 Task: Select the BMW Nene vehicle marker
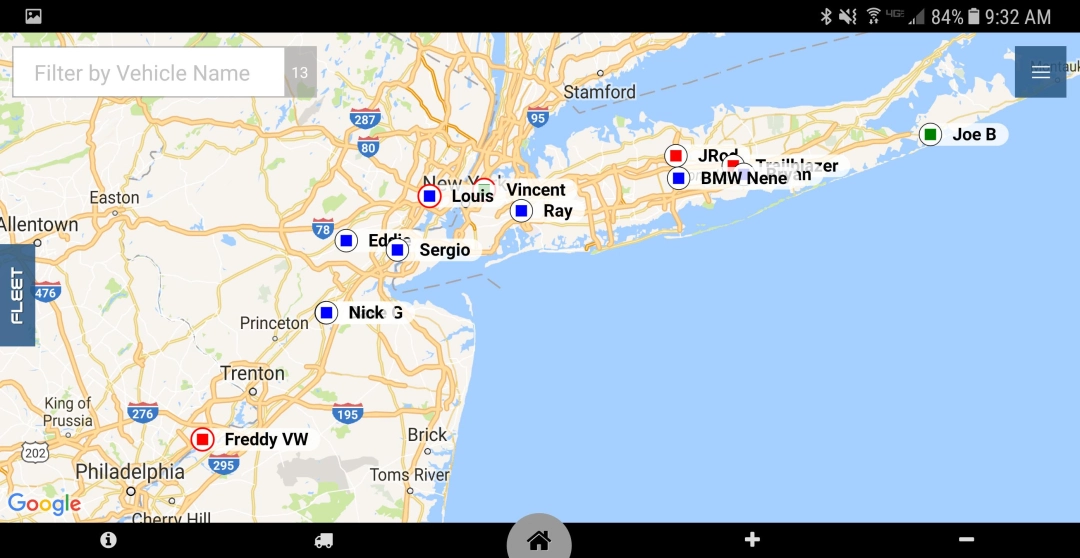(x=679, y=178)
